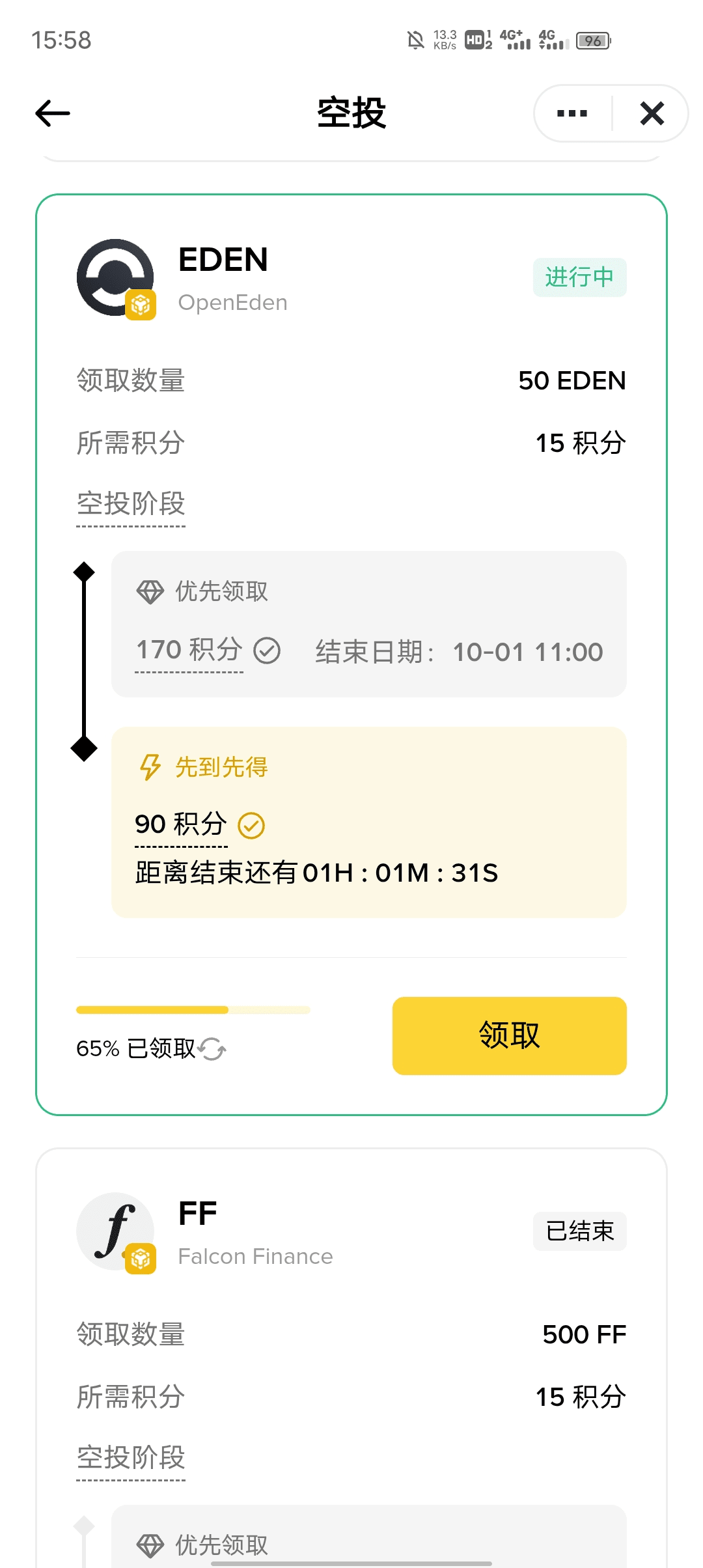Viewport: 703px width, 1568px height.
Task: Claim the EDEN airdrop with 领取
Action: pyautogui.click(x=509, y=1035)
